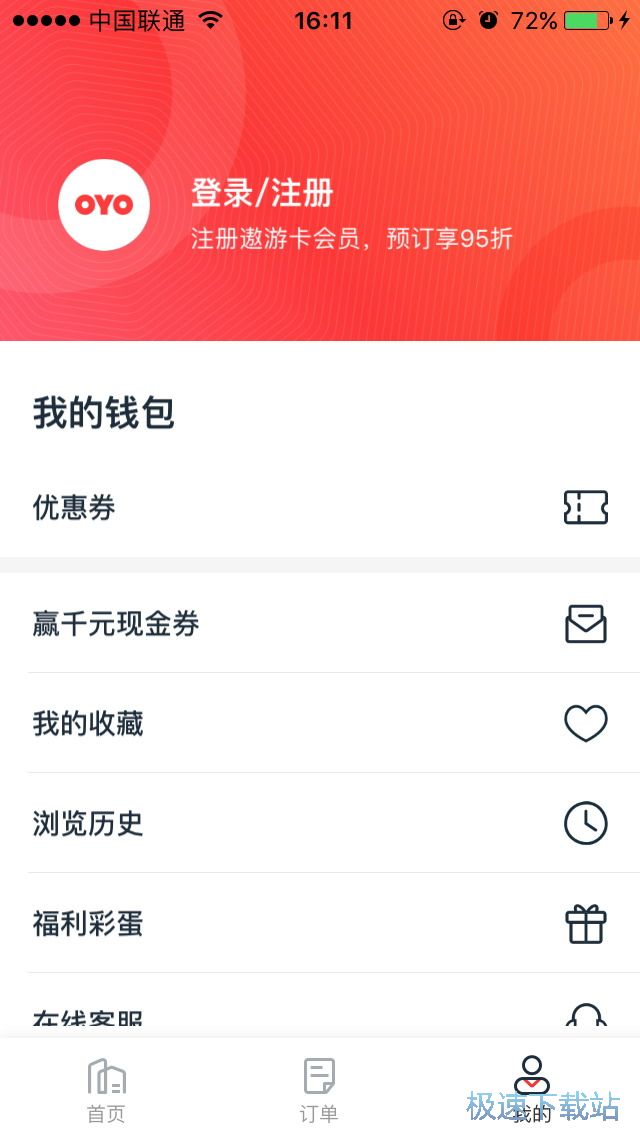Open 福利彩蛋 gift rewards
The image size is (640, 1136).
point(320,923)
